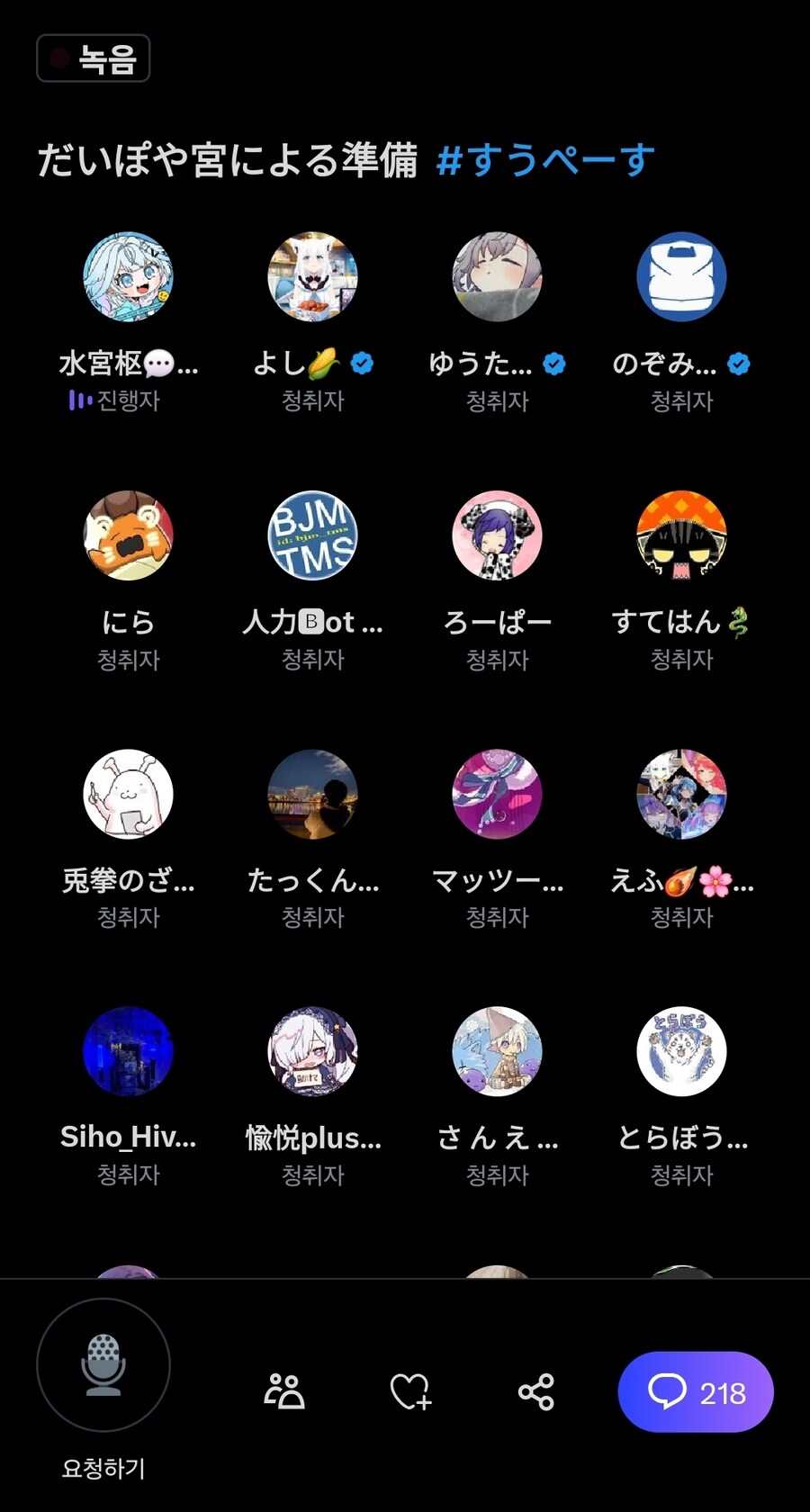View Siho_Hiv's profile

pos(128,1051)
